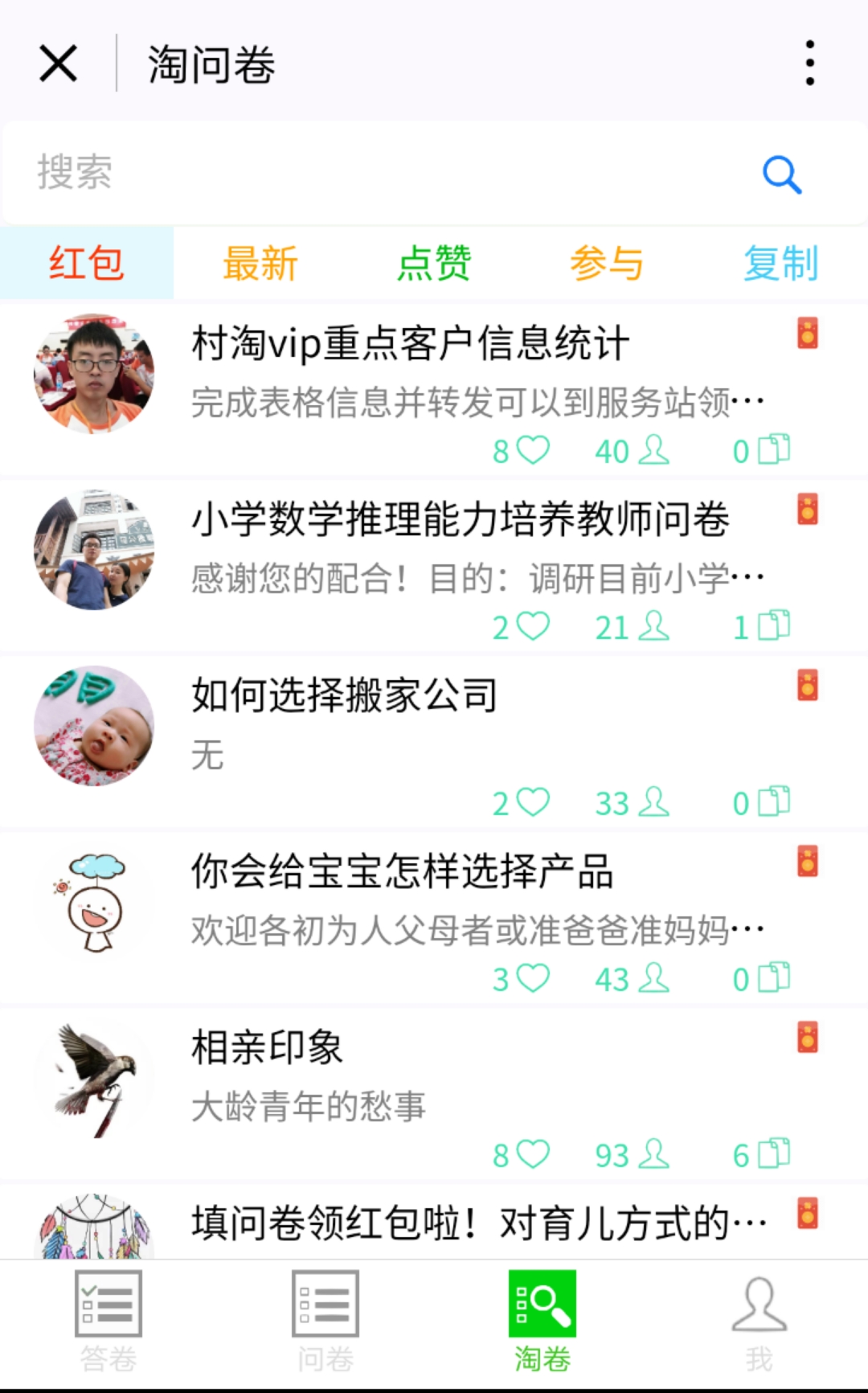868x1393 pixels.
Task: Close the 淘问卷 page
Action: (x=58, y=64)
